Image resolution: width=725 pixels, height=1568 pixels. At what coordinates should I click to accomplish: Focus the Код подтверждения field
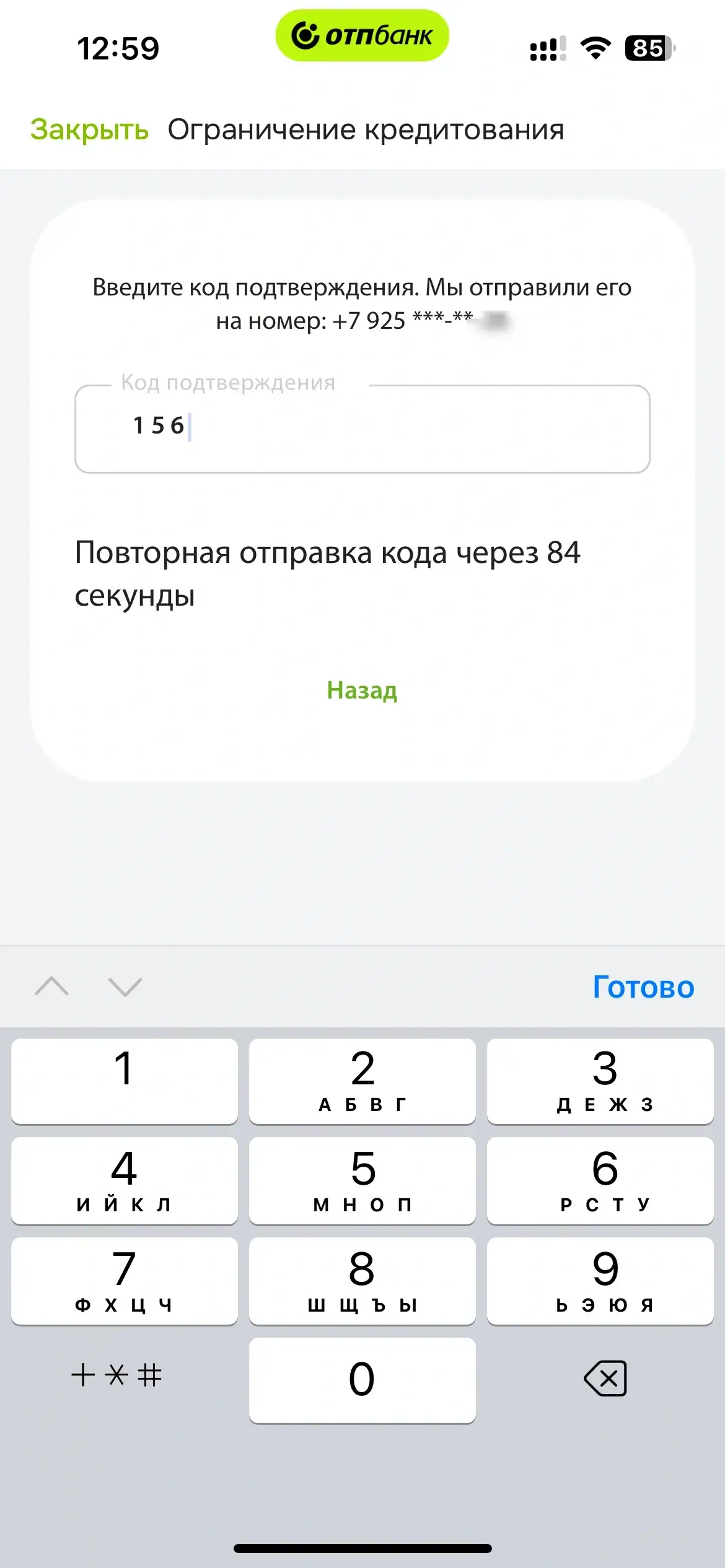[362, 429]
